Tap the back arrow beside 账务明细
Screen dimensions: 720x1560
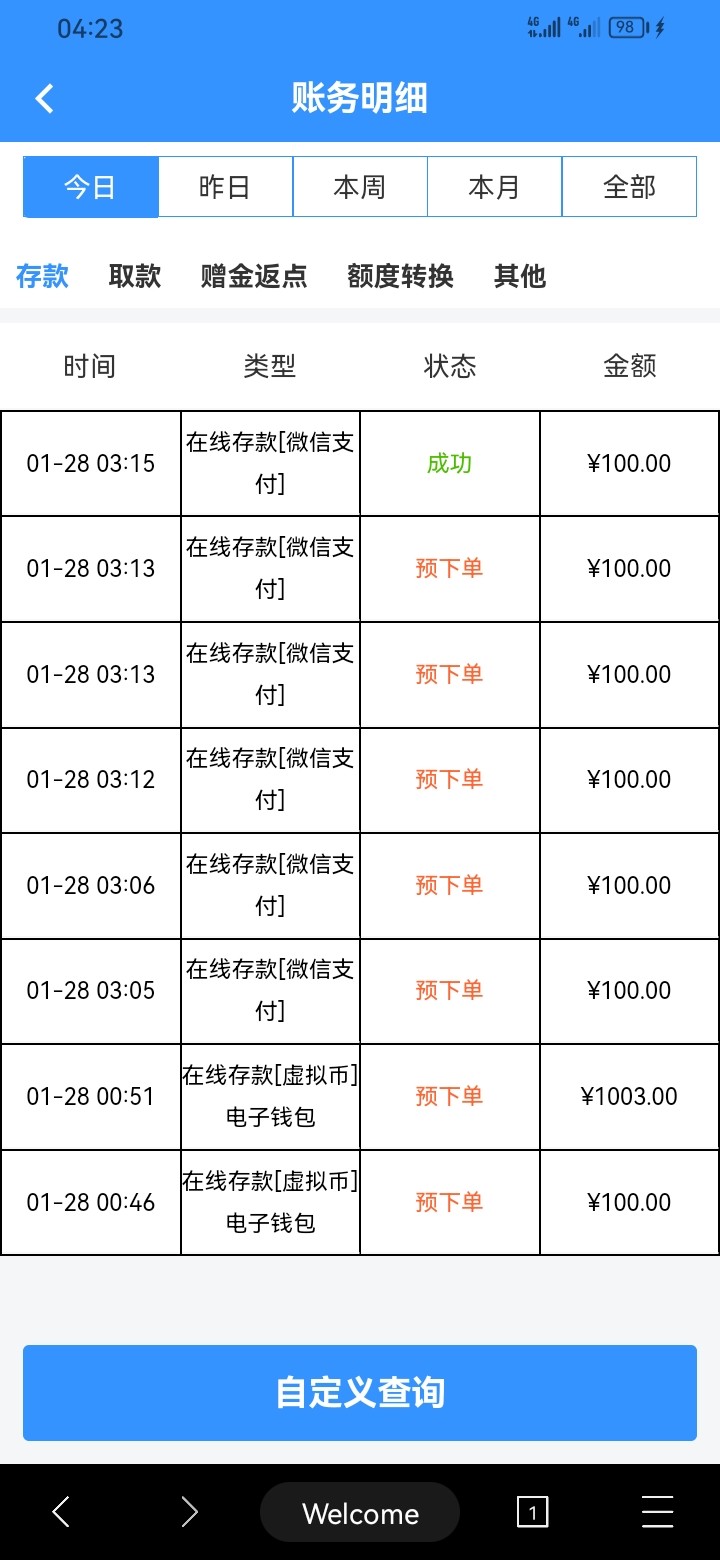tap(44, 98)
